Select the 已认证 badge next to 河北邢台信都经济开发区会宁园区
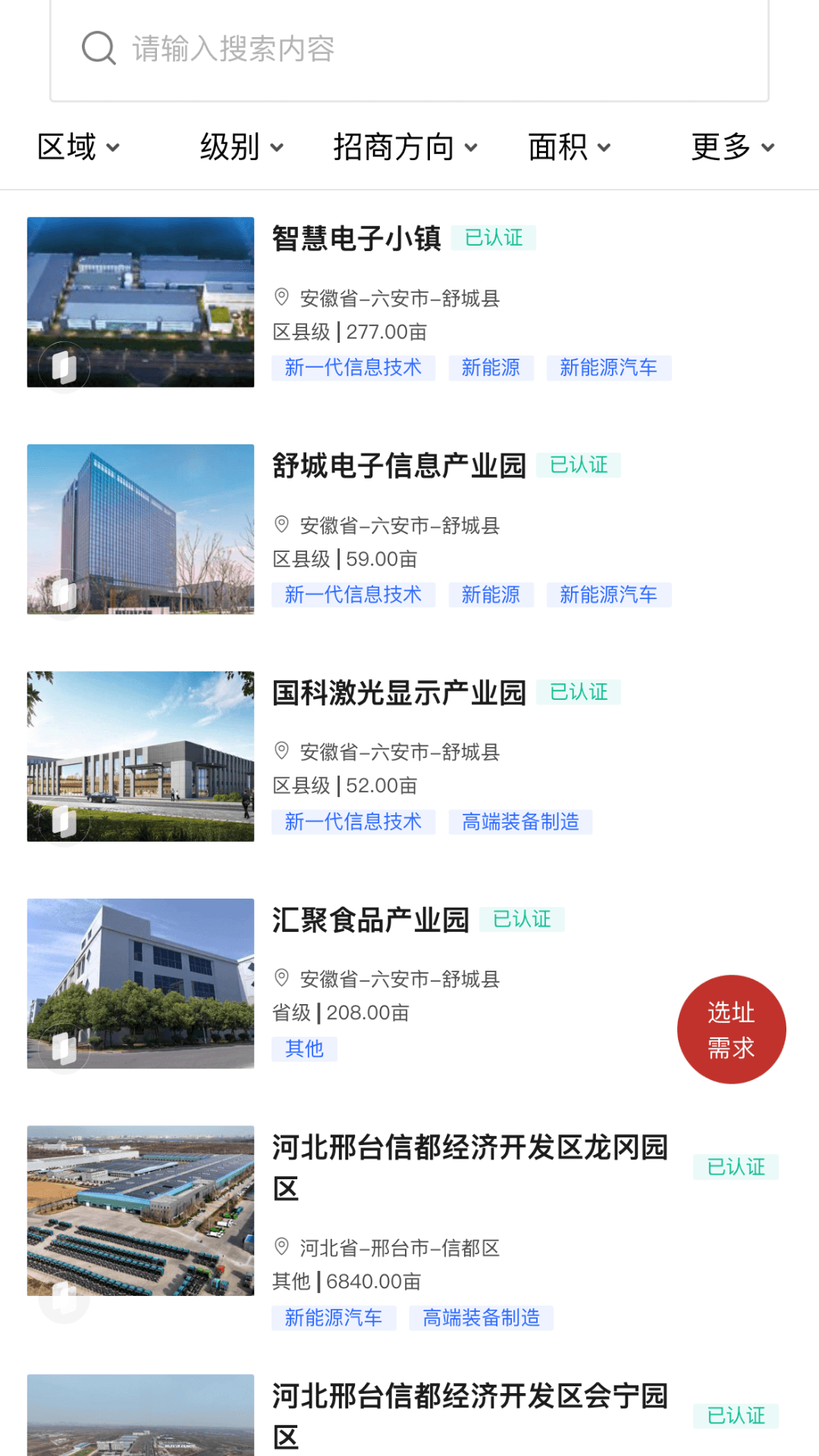Screen dimensions: 819x1456 coord(735,1417)
